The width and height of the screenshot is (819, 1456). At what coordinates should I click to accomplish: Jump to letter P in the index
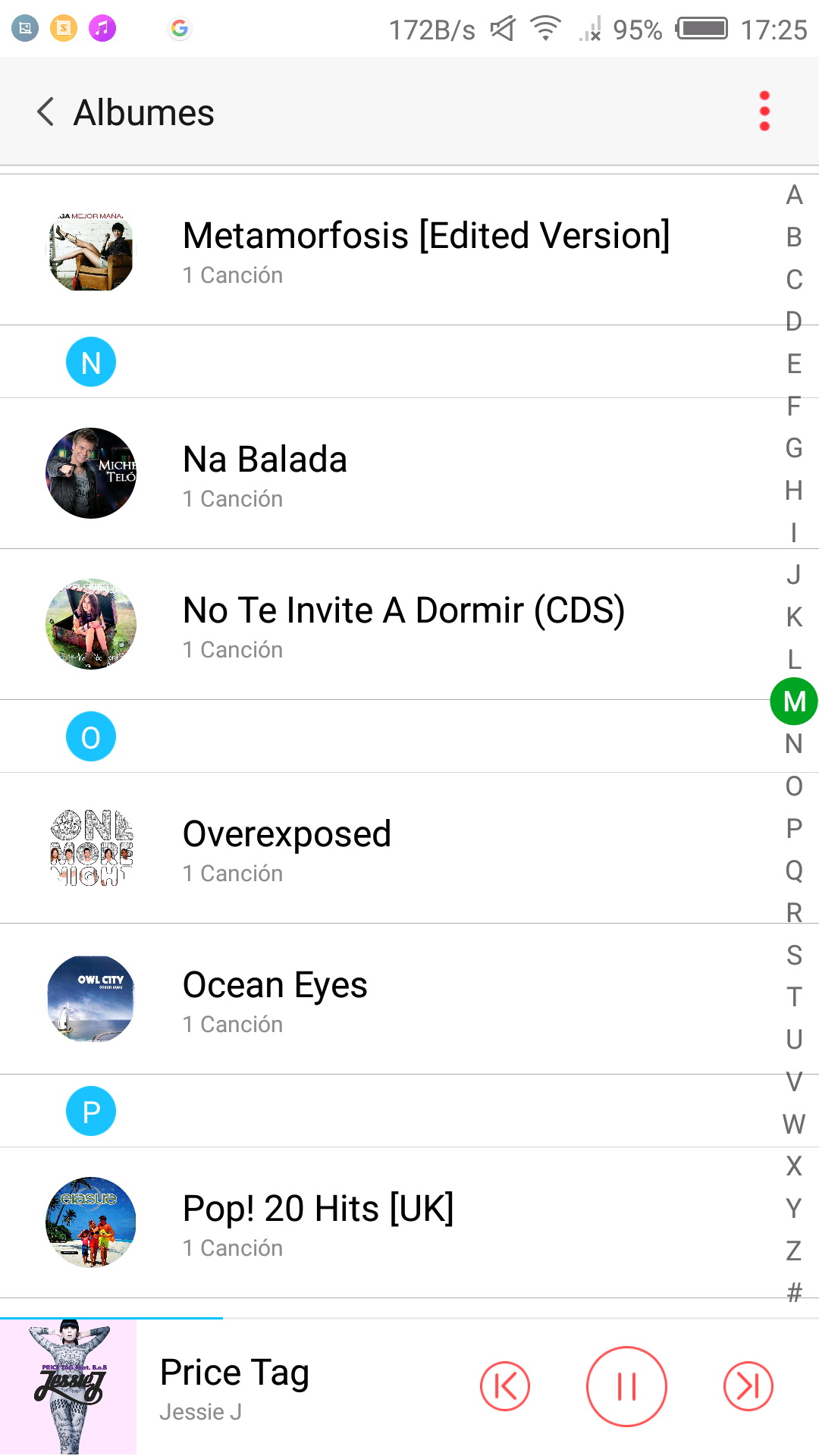tap(794, 828)
